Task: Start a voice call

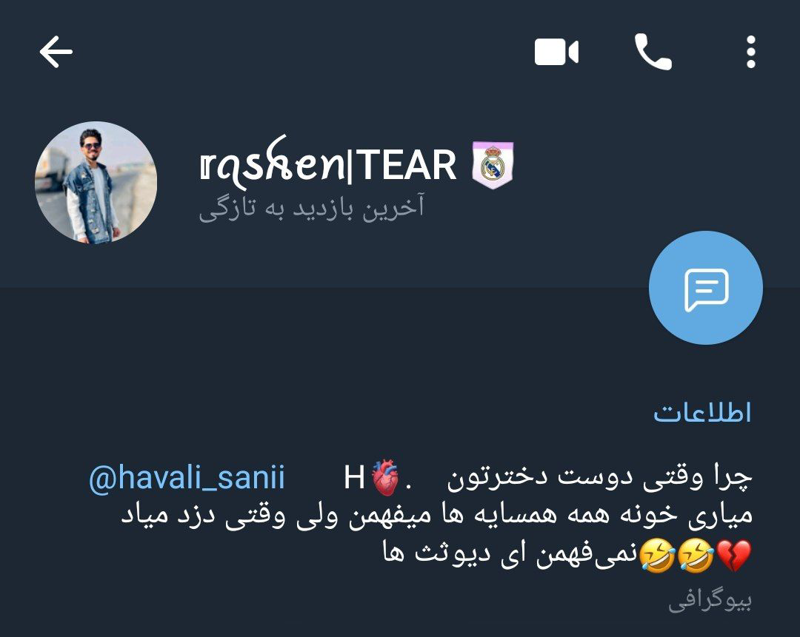Action: pyautogui.click(x=653, y=52)
